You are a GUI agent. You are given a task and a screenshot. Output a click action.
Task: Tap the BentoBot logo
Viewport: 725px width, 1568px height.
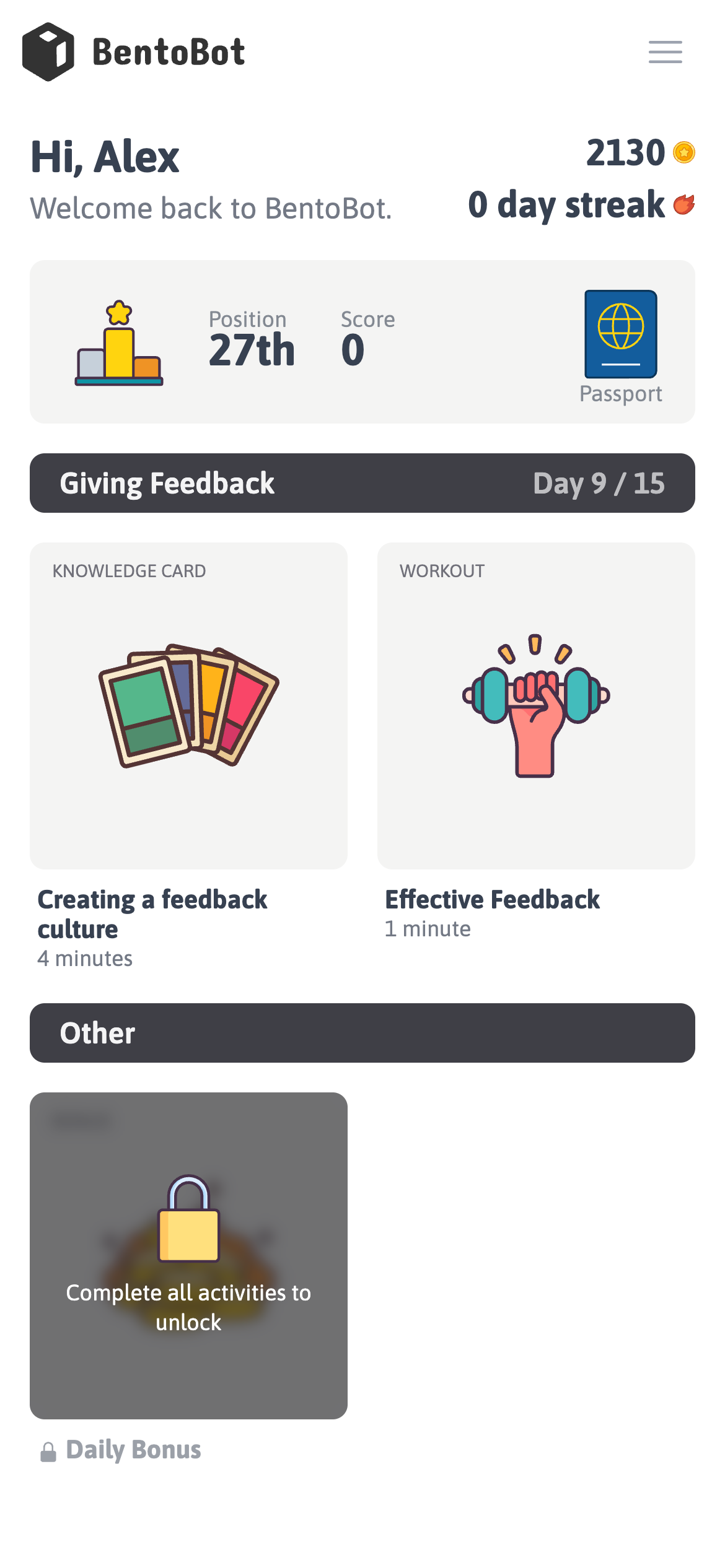click(133, 52)
